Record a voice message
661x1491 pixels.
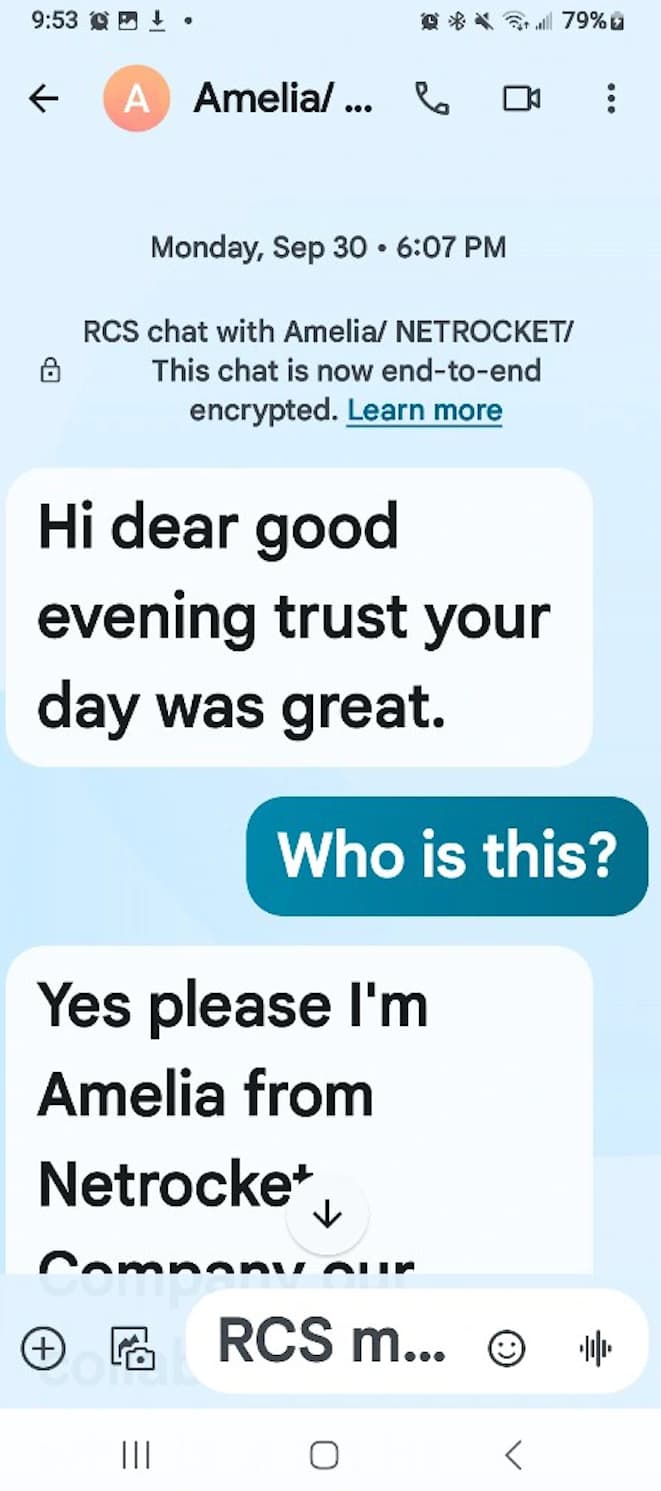tap(596, 1348)
